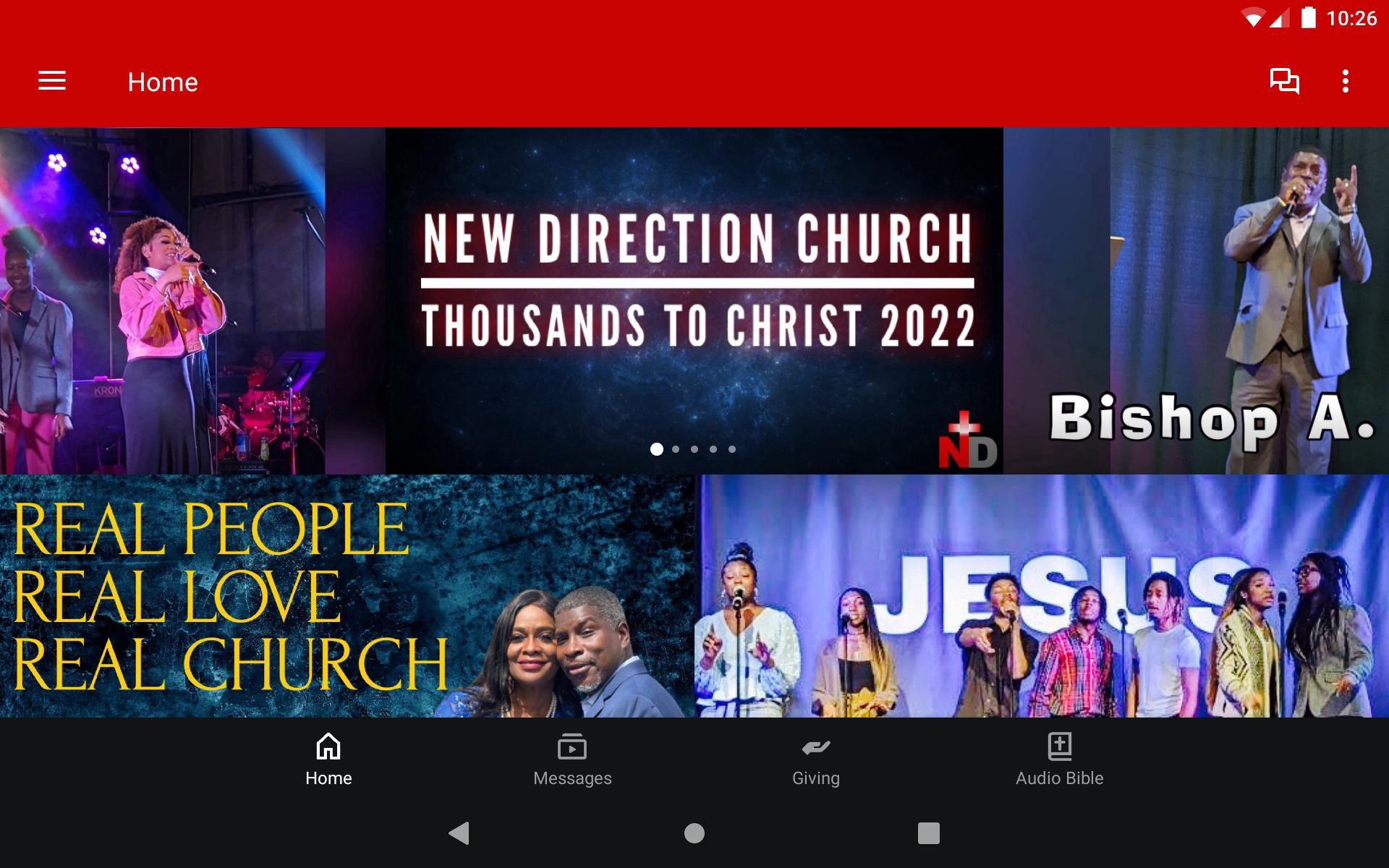Switch to the Messages tab
1389x868 pixels.
(x=572, y=759)
